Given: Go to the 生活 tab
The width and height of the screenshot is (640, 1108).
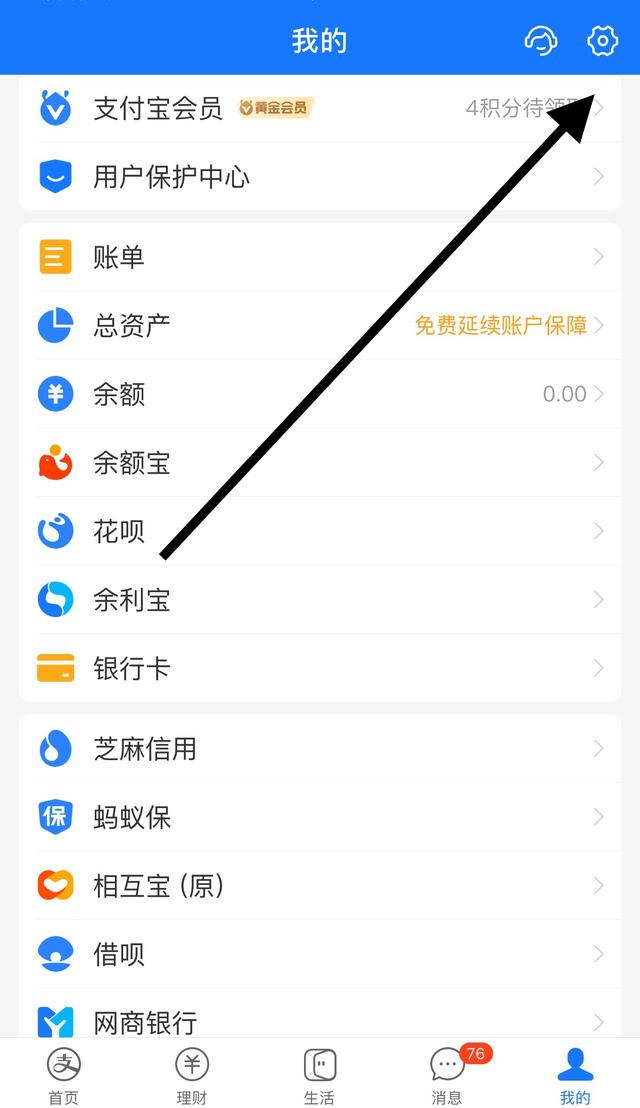Looking at the screenshot, I should click(319, 1075).
